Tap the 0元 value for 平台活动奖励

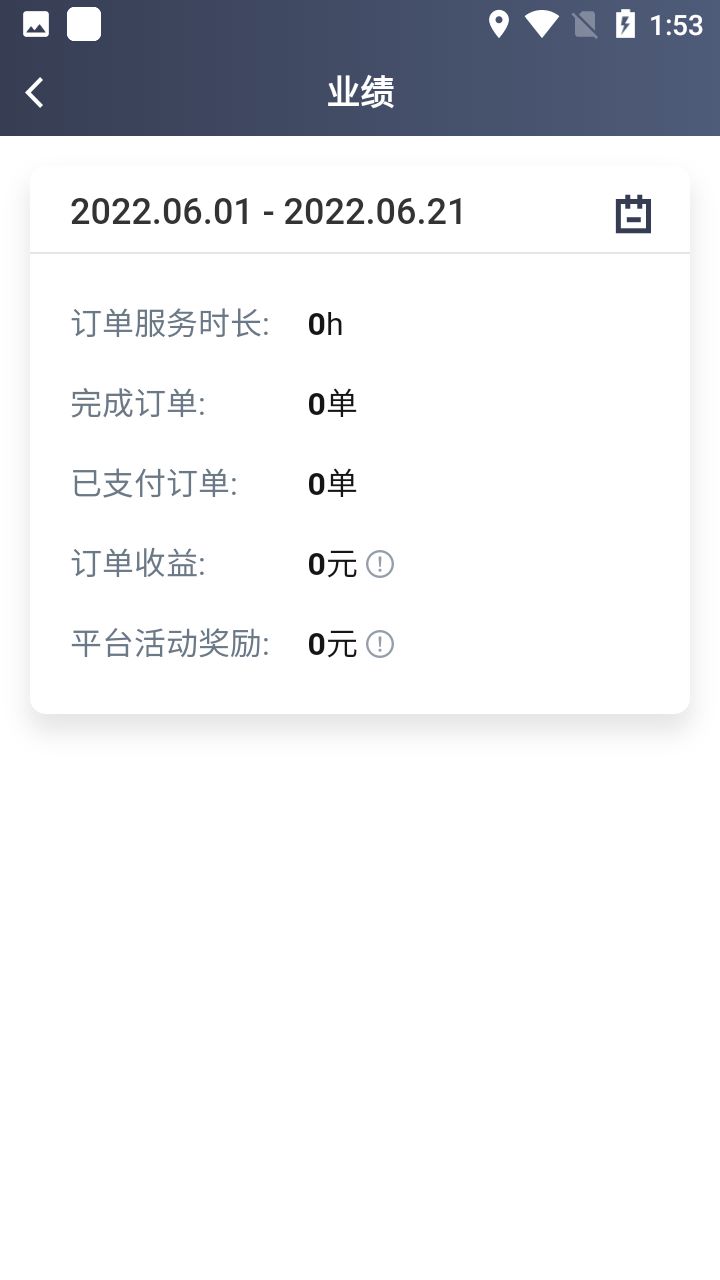(x=332, y=645)
